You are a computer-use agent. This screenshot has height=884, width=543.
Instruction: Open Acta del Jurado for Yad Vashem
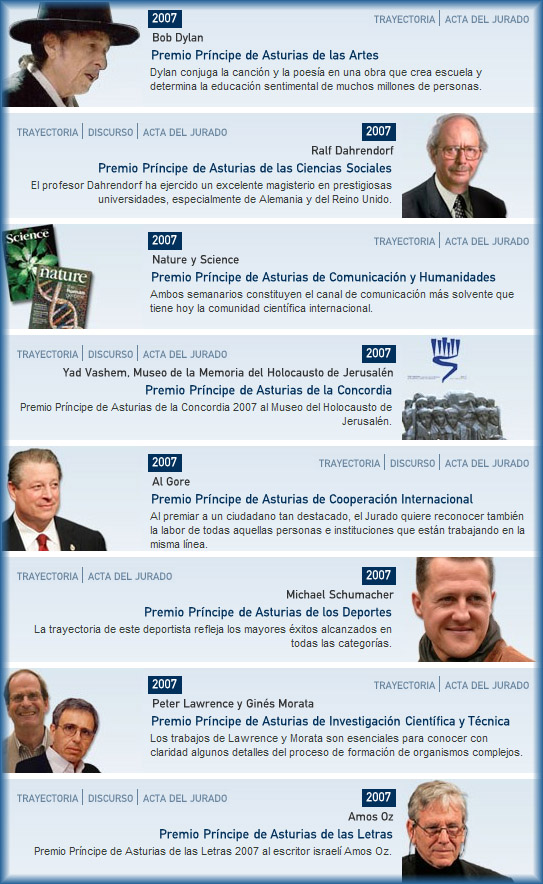tap(185, 355)
